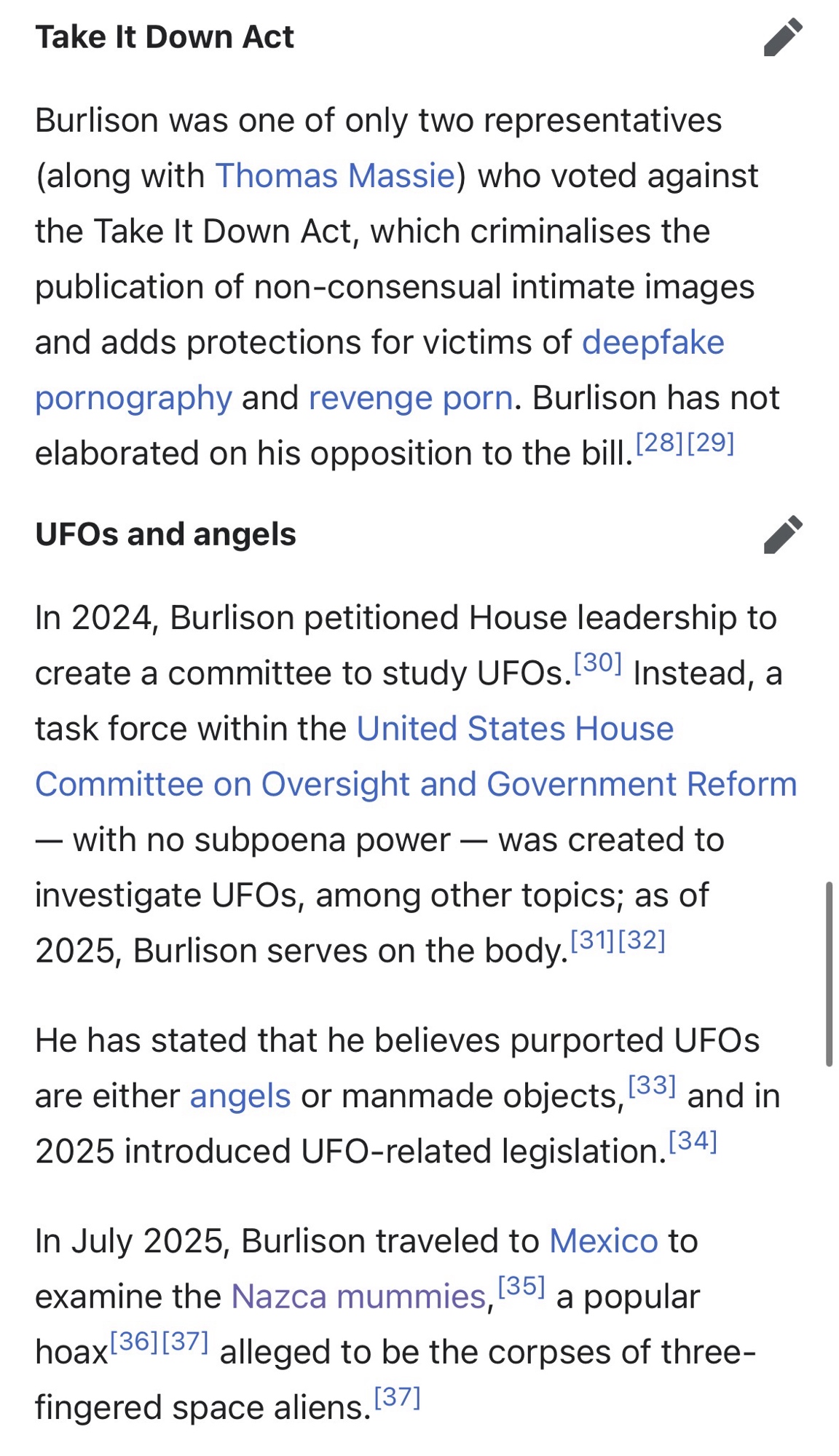Open the revenge porn link
Screen dimensions: 839x1456
tap(411, 398)
